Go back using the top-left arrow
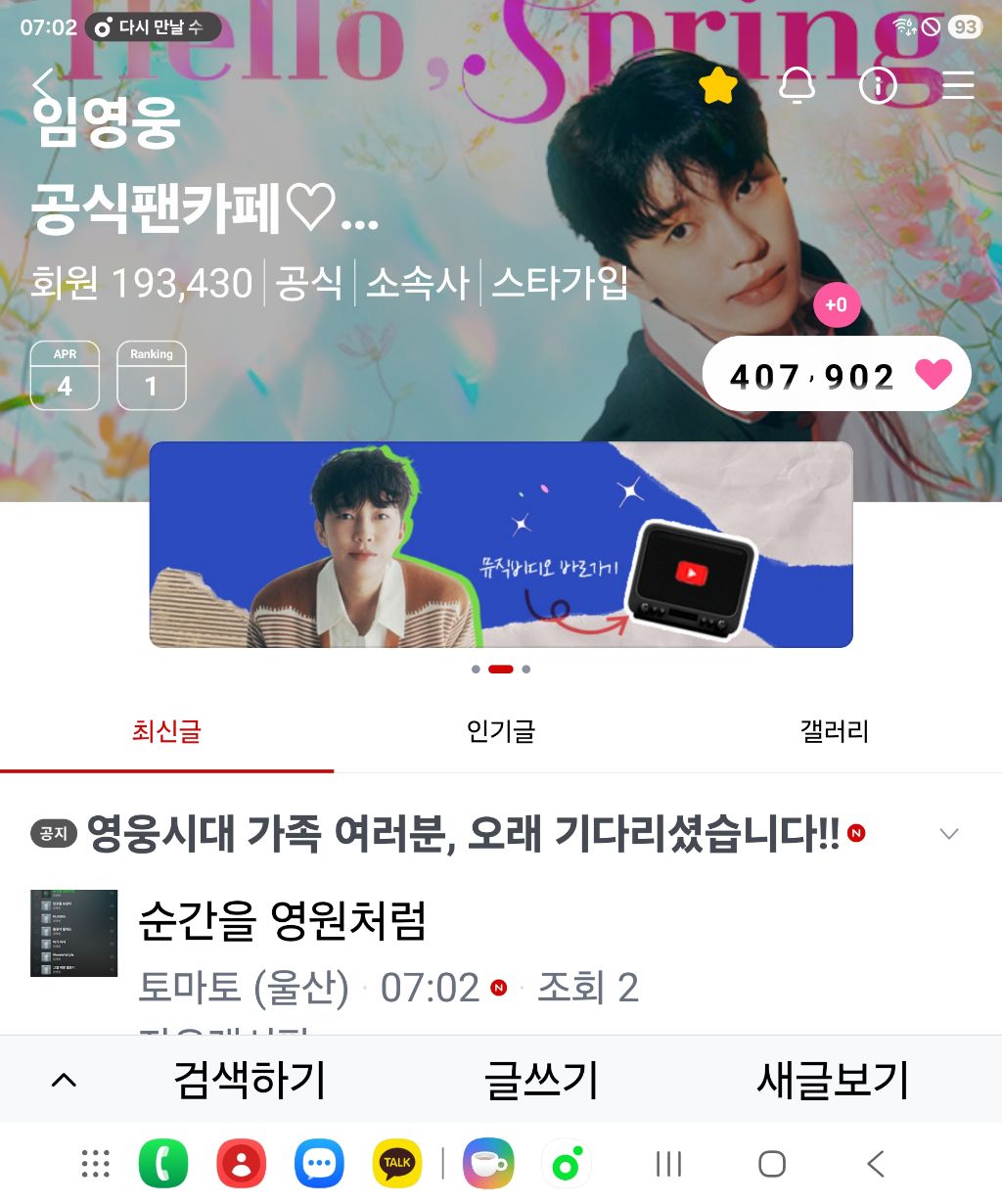Screen dimensions: 1002x1204 (x=43, y=86)
